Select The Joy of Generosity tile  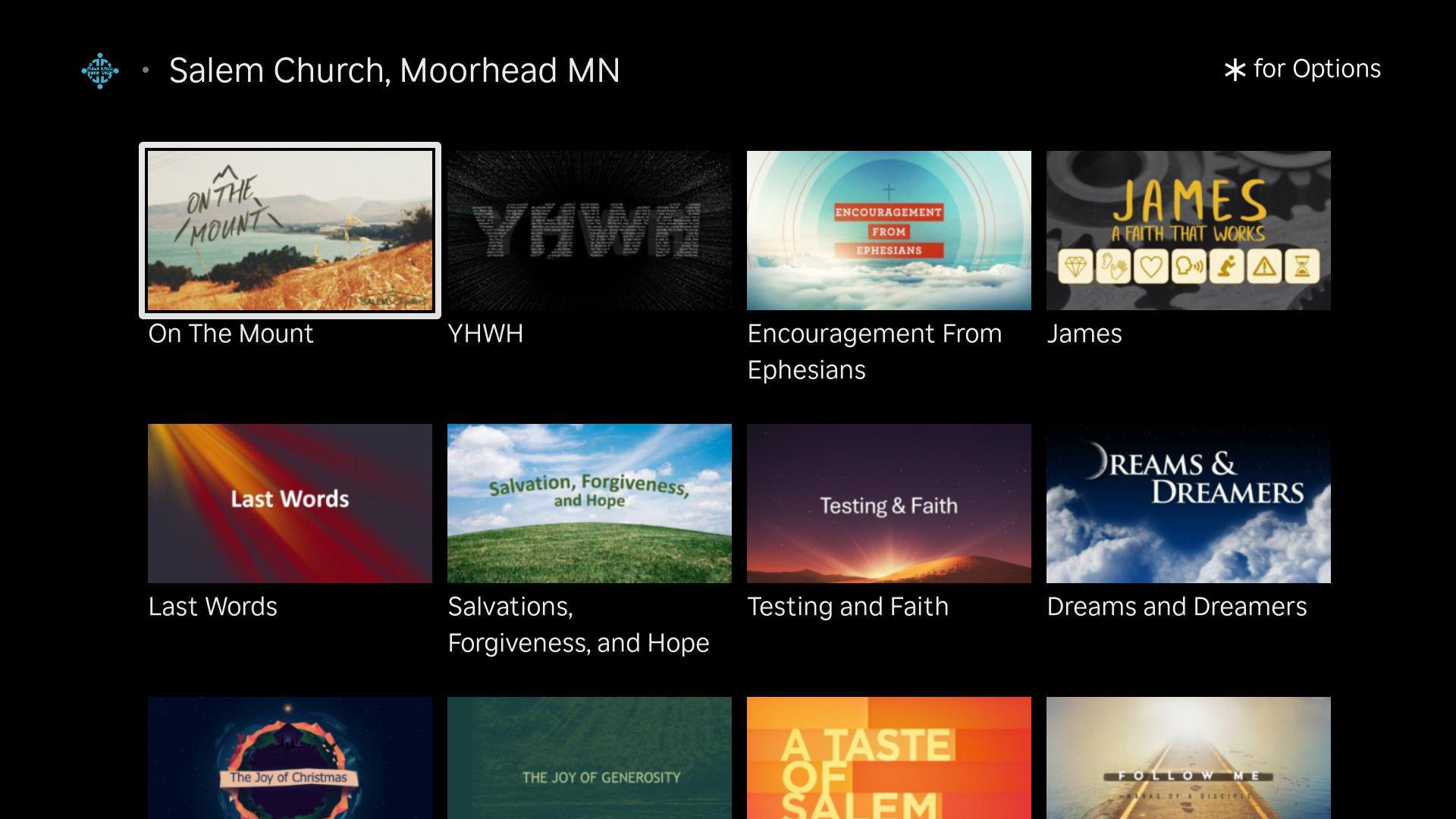click(589, 758)
